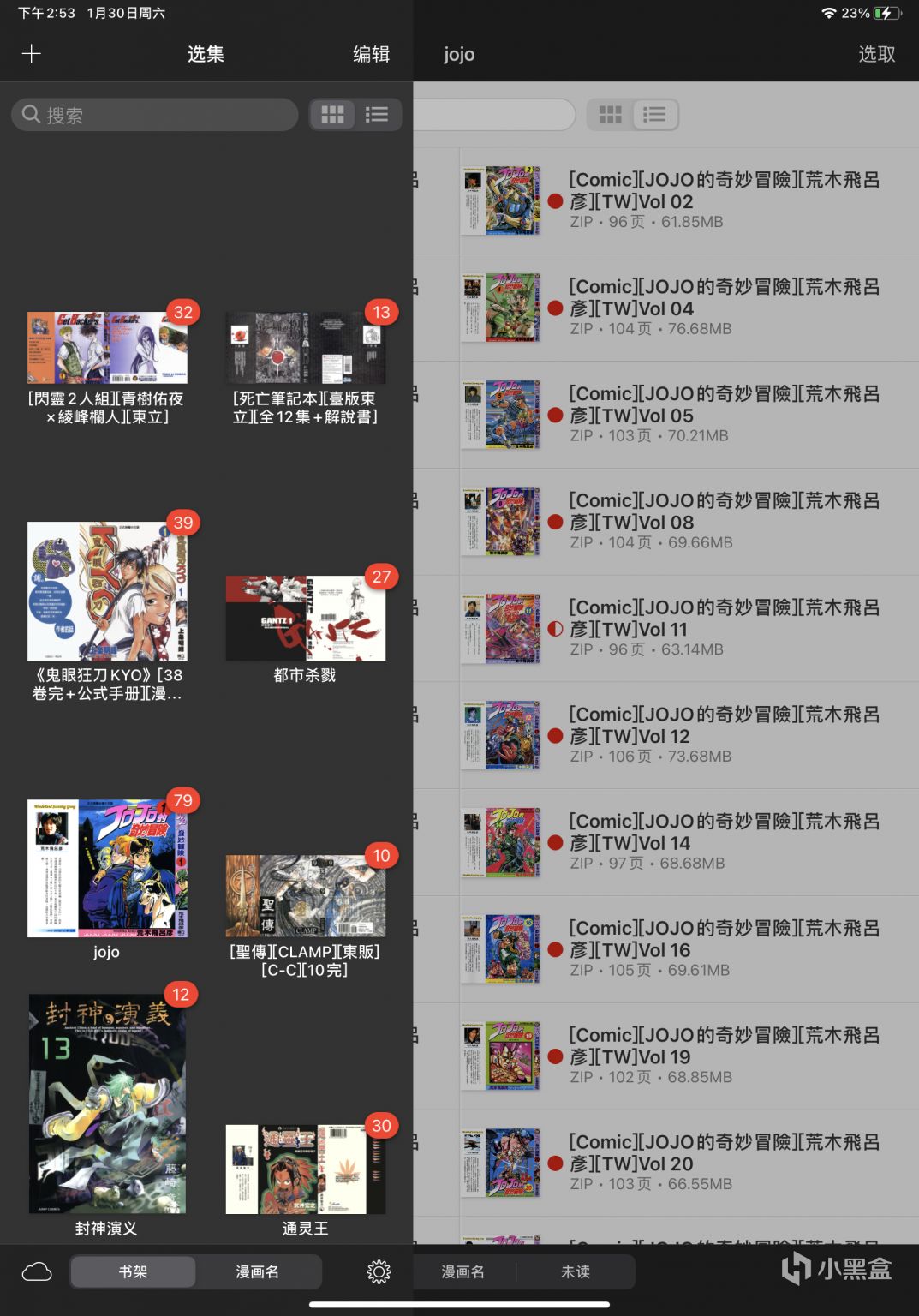Switch to the 未读 unread tab
The image size is (919, 1316).
pyautogui.click(x=576, y=1272)
